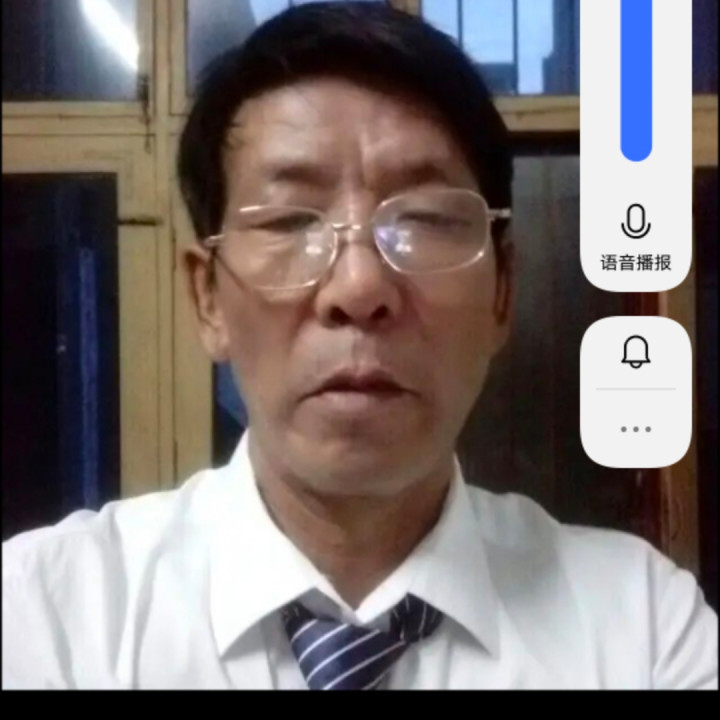The width and height of the screenshot is (720, 720).
Task: Tap the blue volume slider to adjust
Action: tap(636, 80)
